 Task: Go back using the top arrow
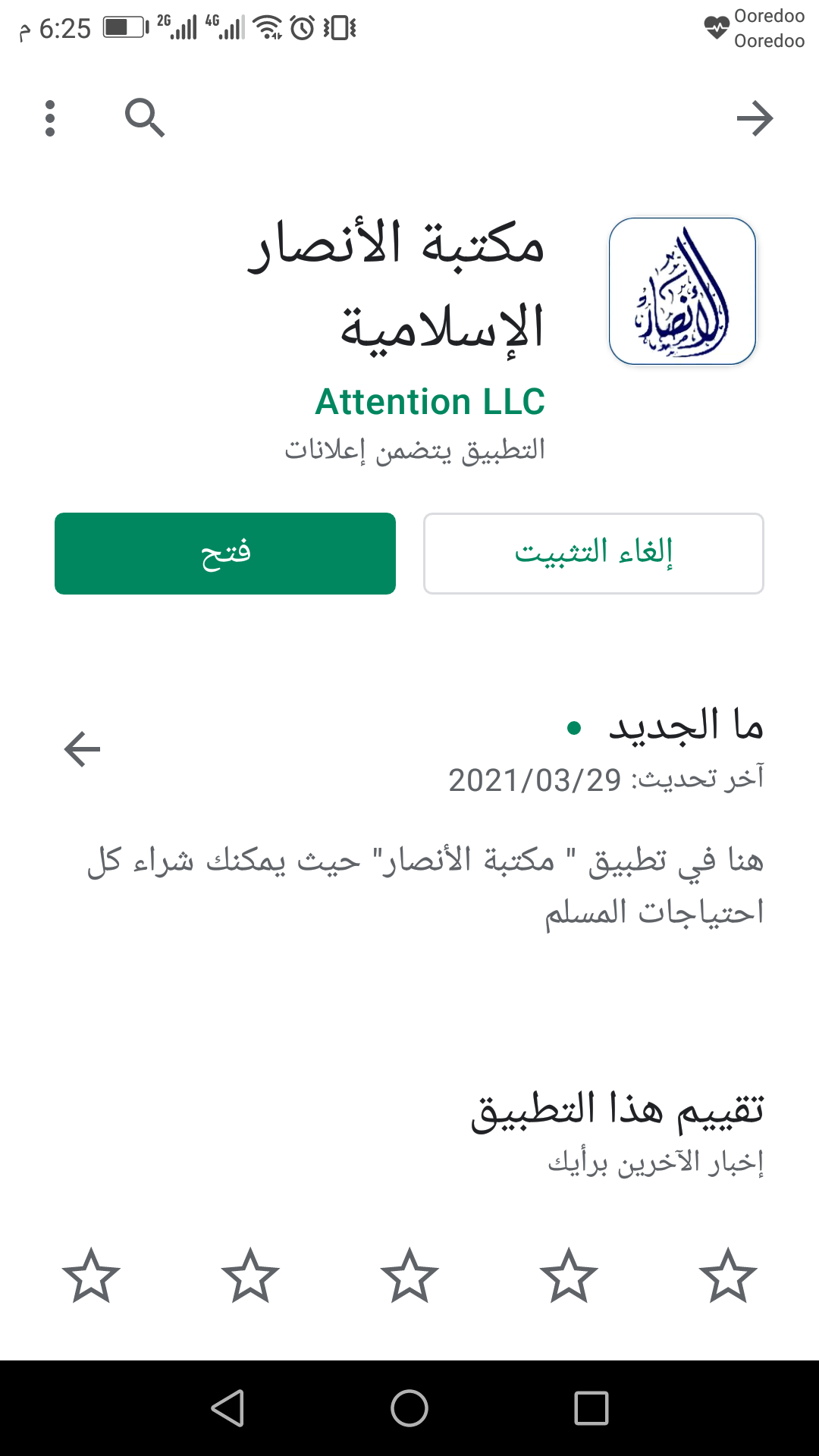(x=755, y=118)
